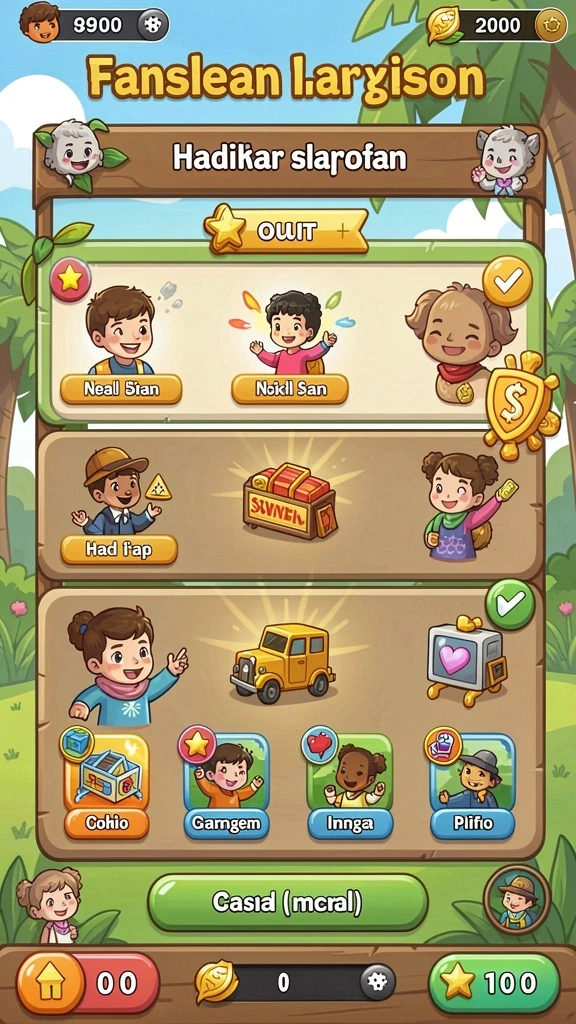The image size is (576, 1024).
Task: Go to home via the orange house button
Action: click(50, 983)
